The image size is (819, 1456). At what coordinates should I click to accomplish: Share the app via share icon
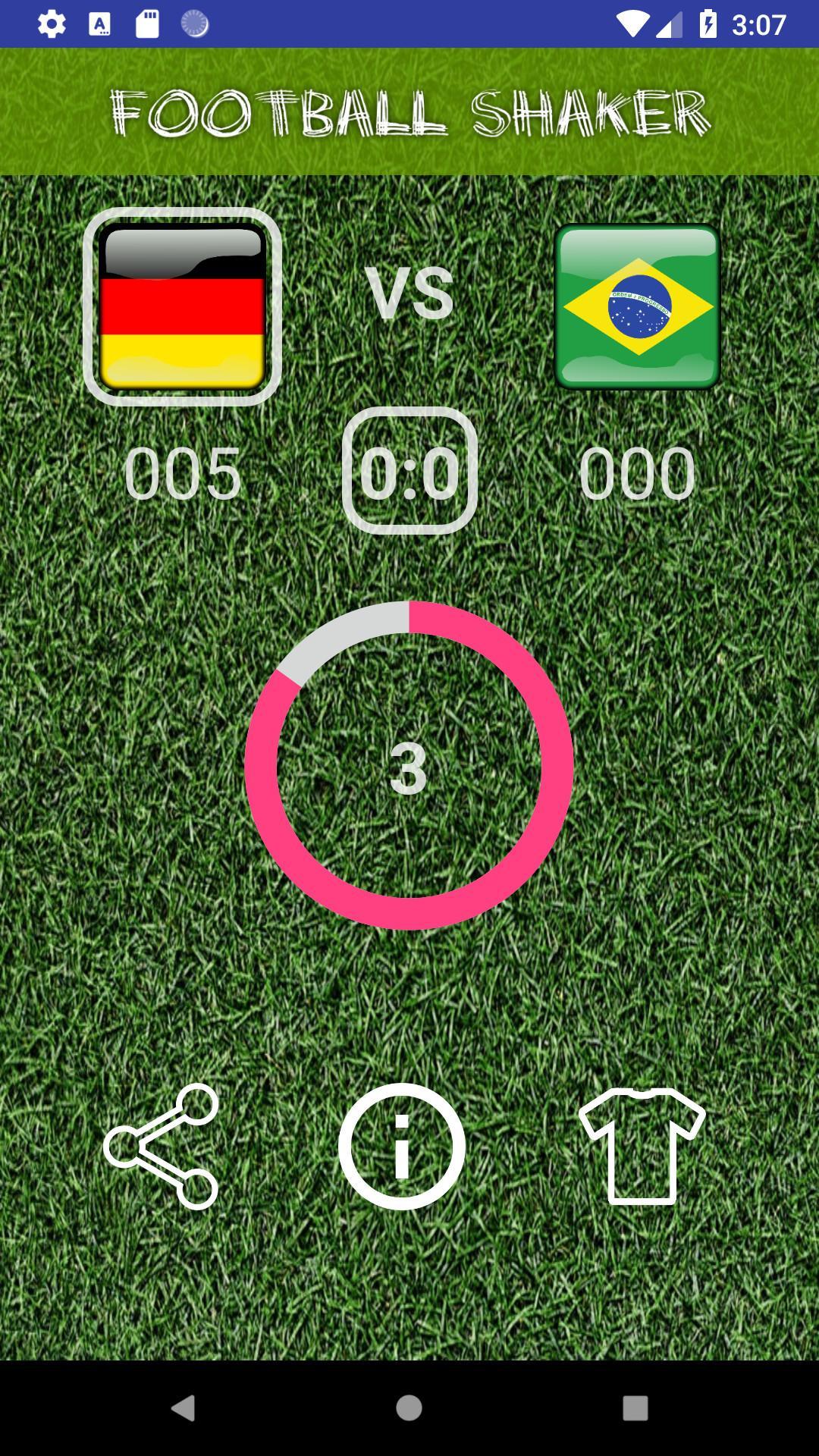click(x=162, y=1146)
